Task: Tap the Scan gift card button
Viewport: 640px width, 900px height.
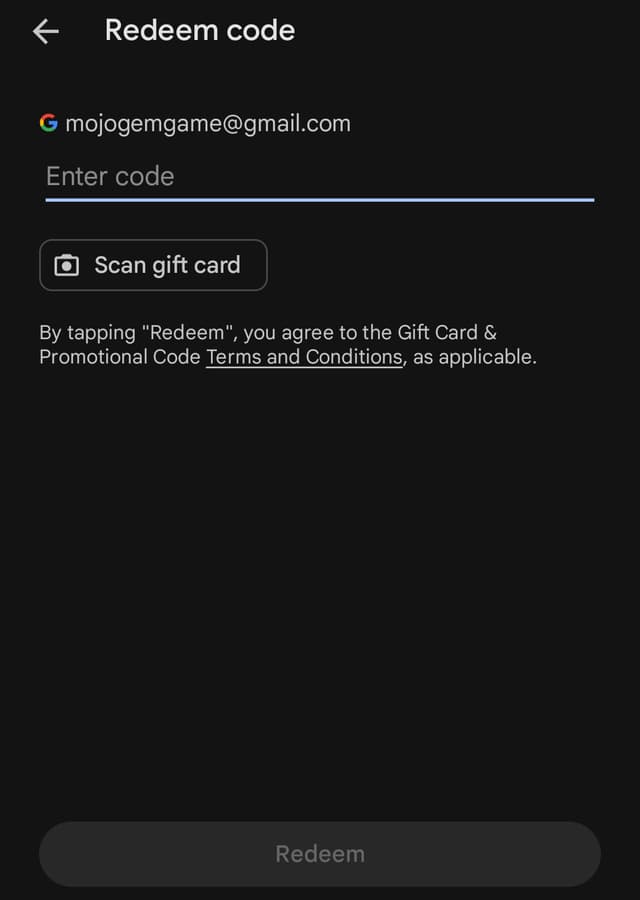Action: click(x=153, y=265)
